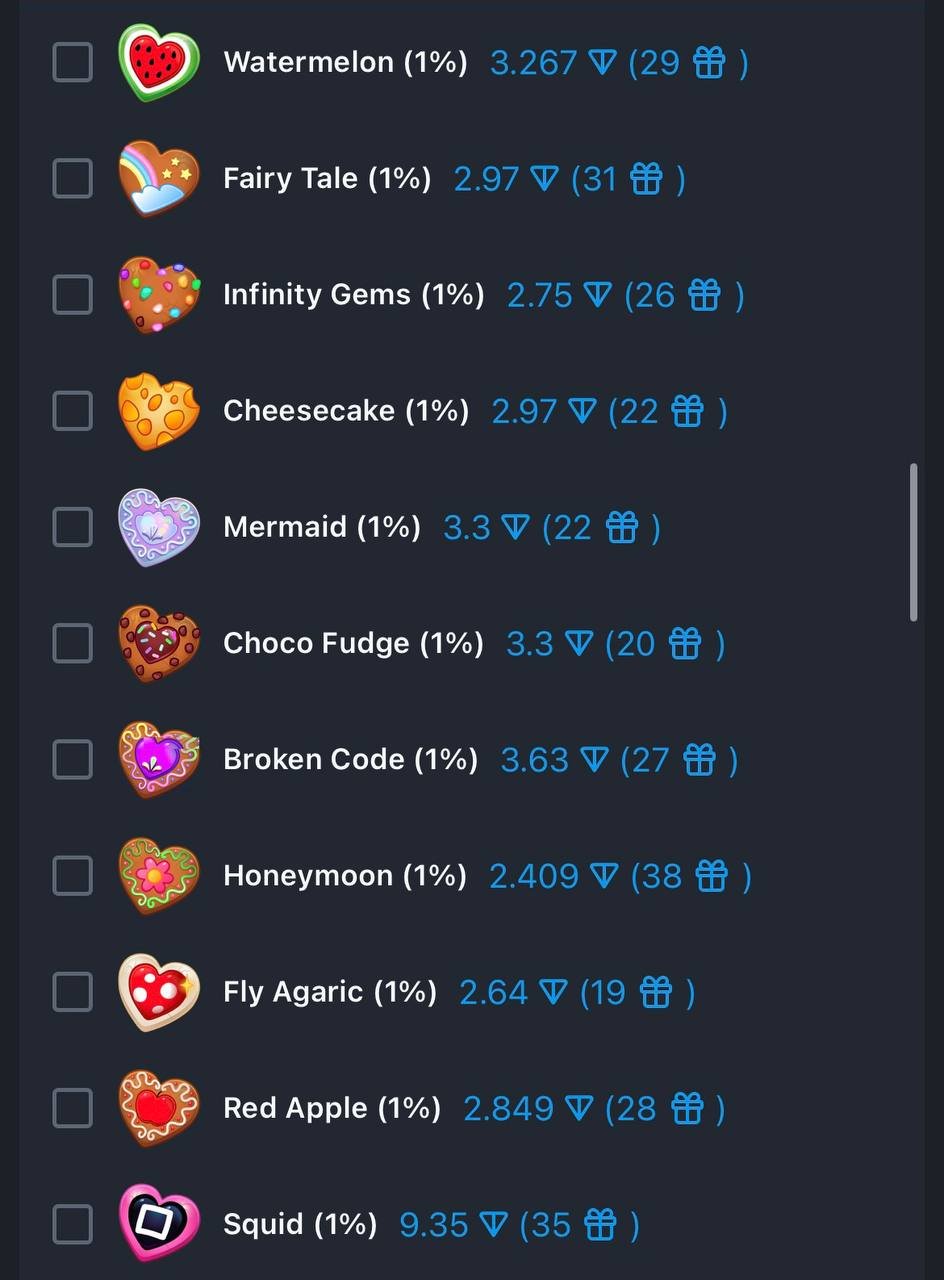944x1280 pixels.
Task: Check the Watermelon checkbox
Action: [72, 62]
